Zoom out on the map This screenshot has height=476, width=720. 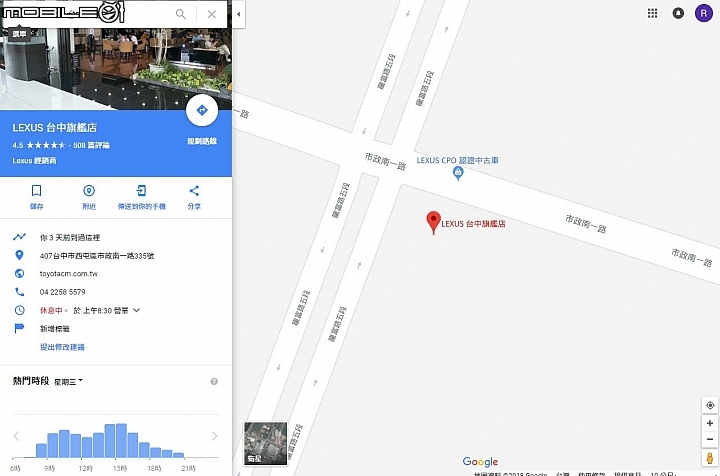point(709,439)
